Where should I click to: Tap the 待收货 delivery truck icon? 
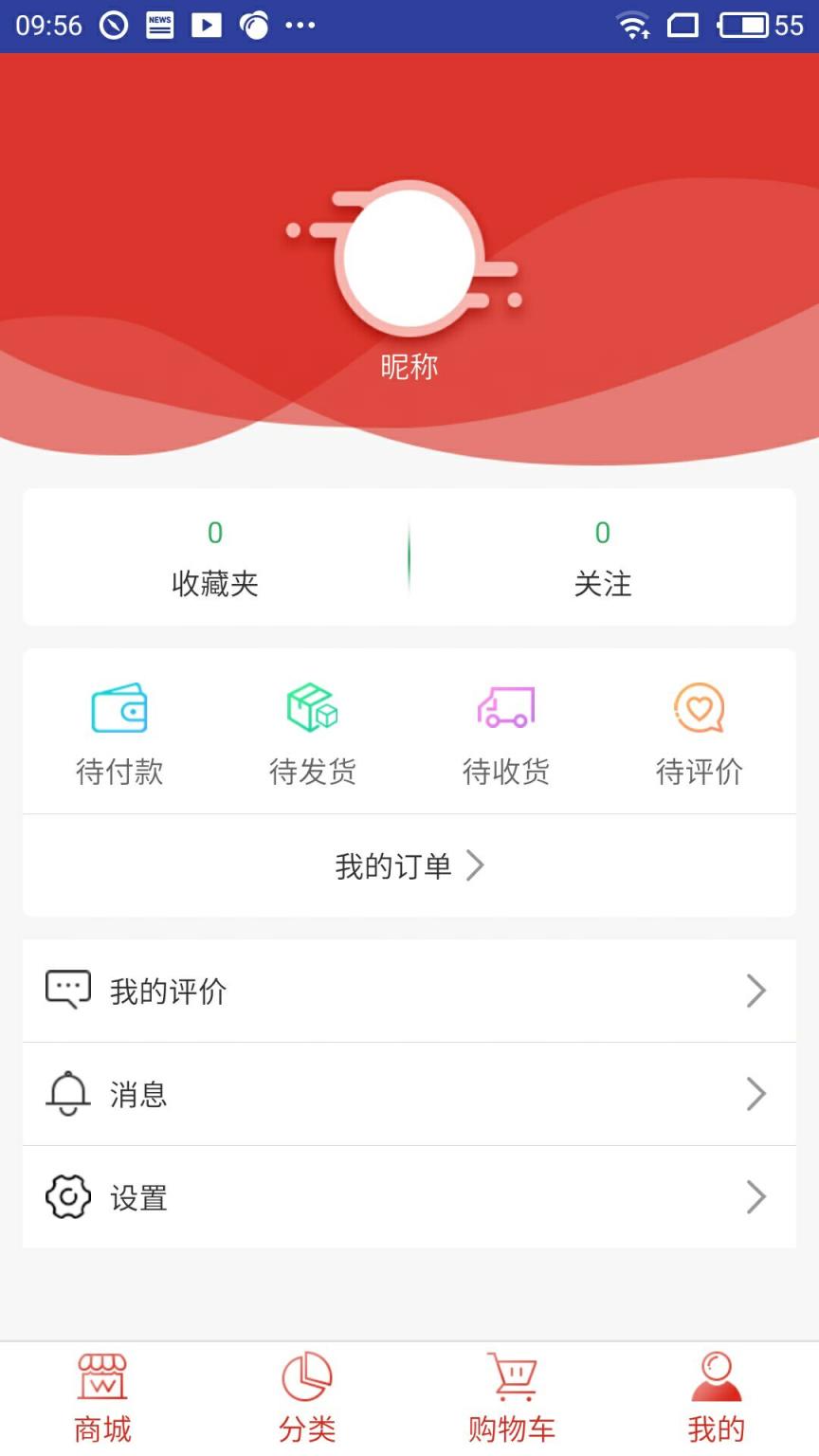coord(506,708)
